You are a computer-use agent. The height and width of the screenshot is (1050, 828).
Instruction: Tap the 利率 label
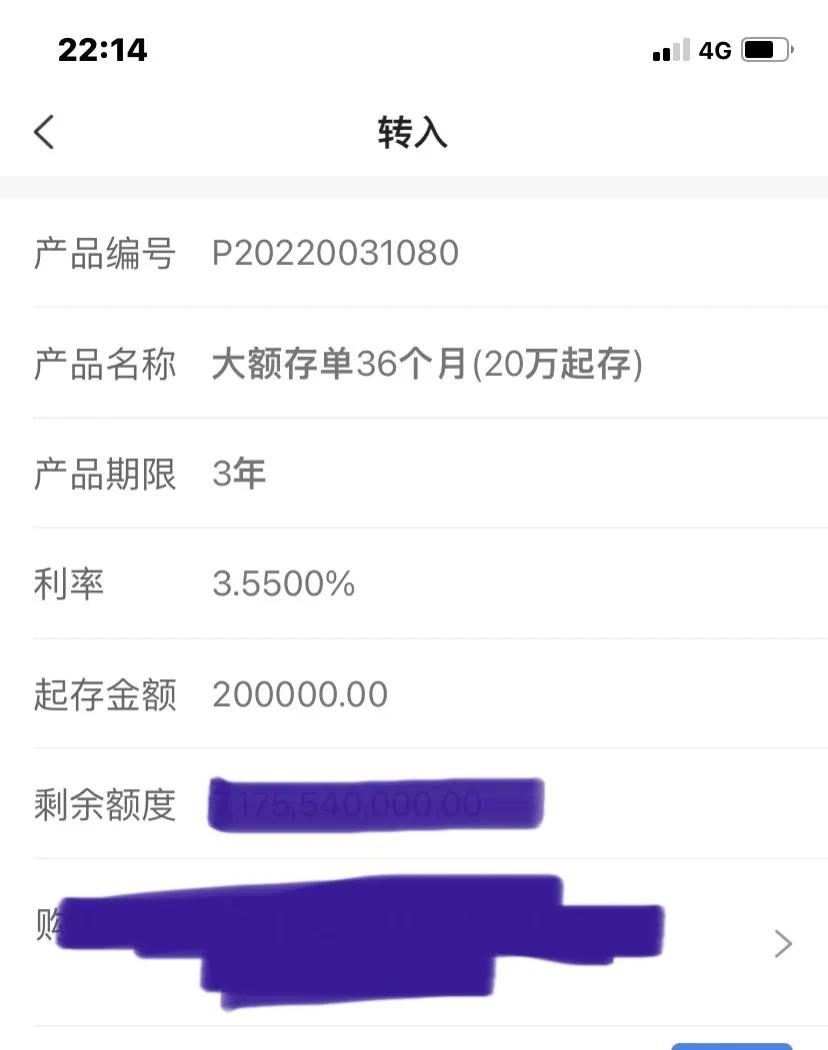70,583
